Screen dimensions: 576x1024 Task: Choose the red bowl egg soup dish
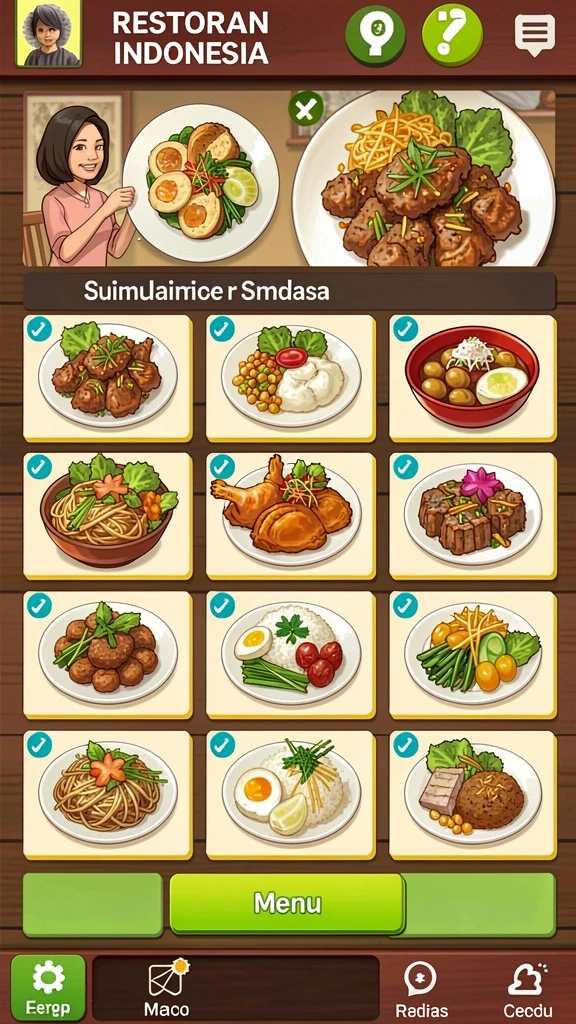[x=472, y=377]
